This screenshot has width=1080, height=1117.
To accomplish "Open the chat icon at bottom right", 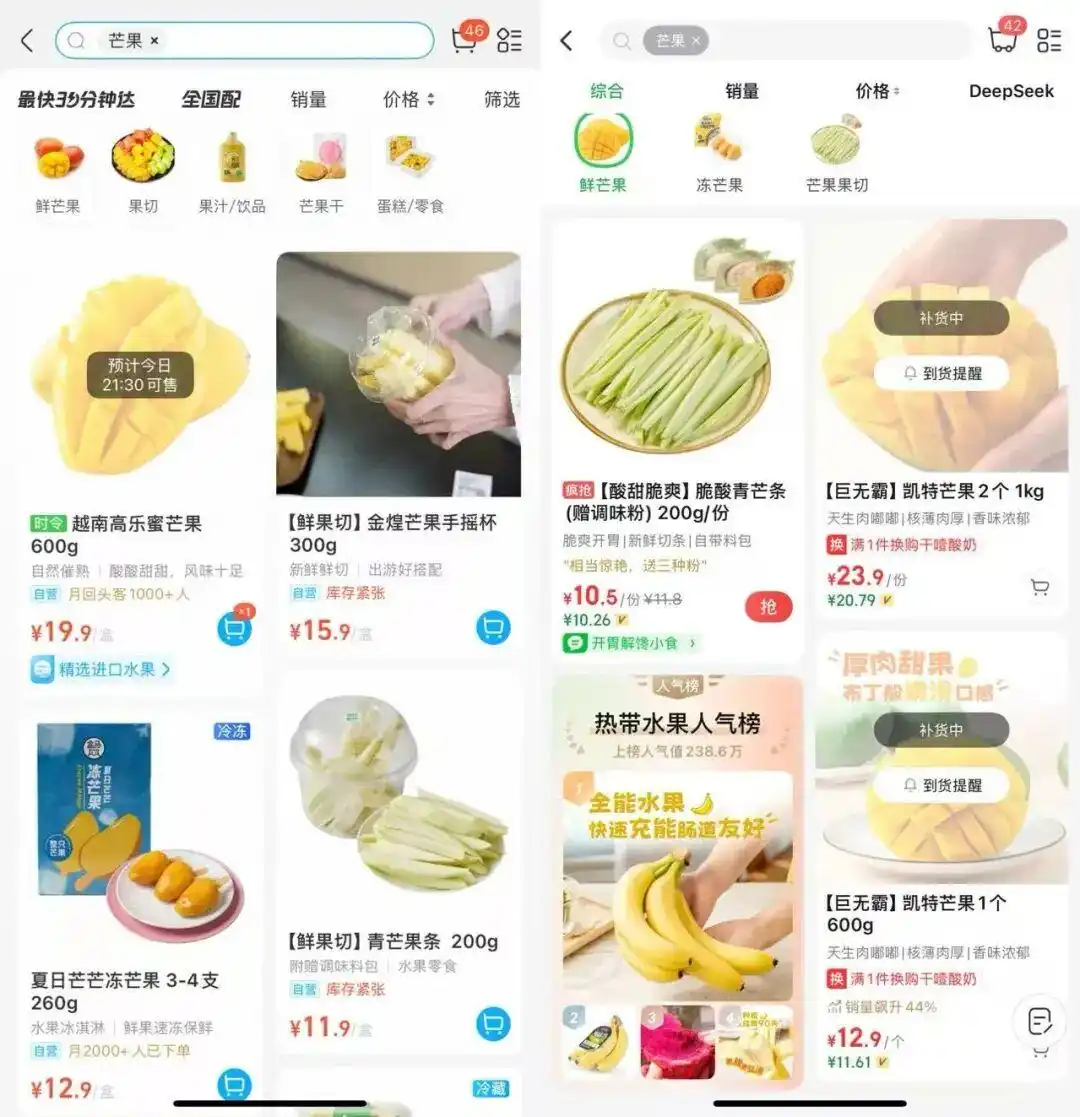I will [1037, 1019].
